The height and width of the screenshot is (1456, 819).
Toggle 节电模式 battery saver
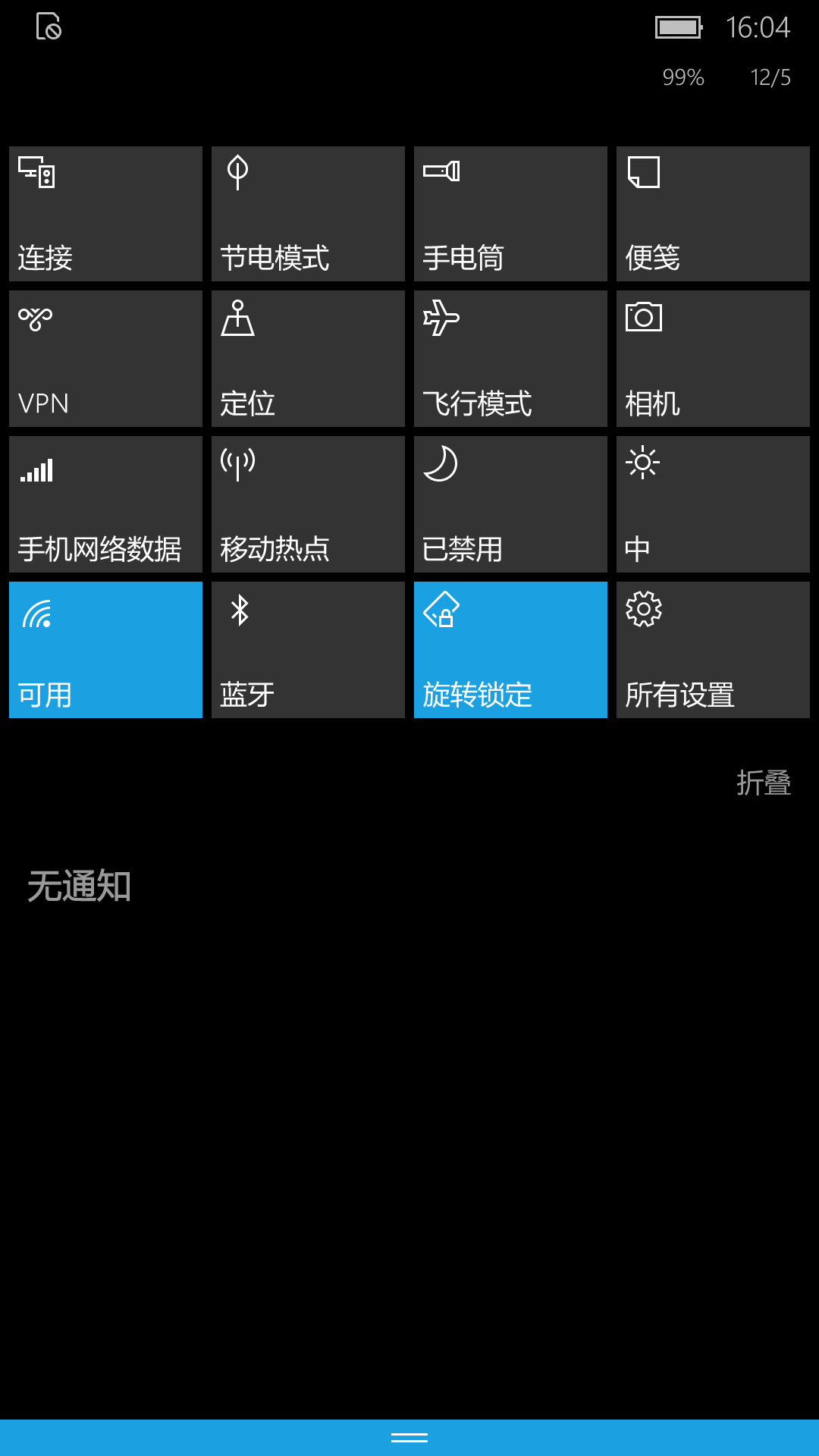coord(308,214)
